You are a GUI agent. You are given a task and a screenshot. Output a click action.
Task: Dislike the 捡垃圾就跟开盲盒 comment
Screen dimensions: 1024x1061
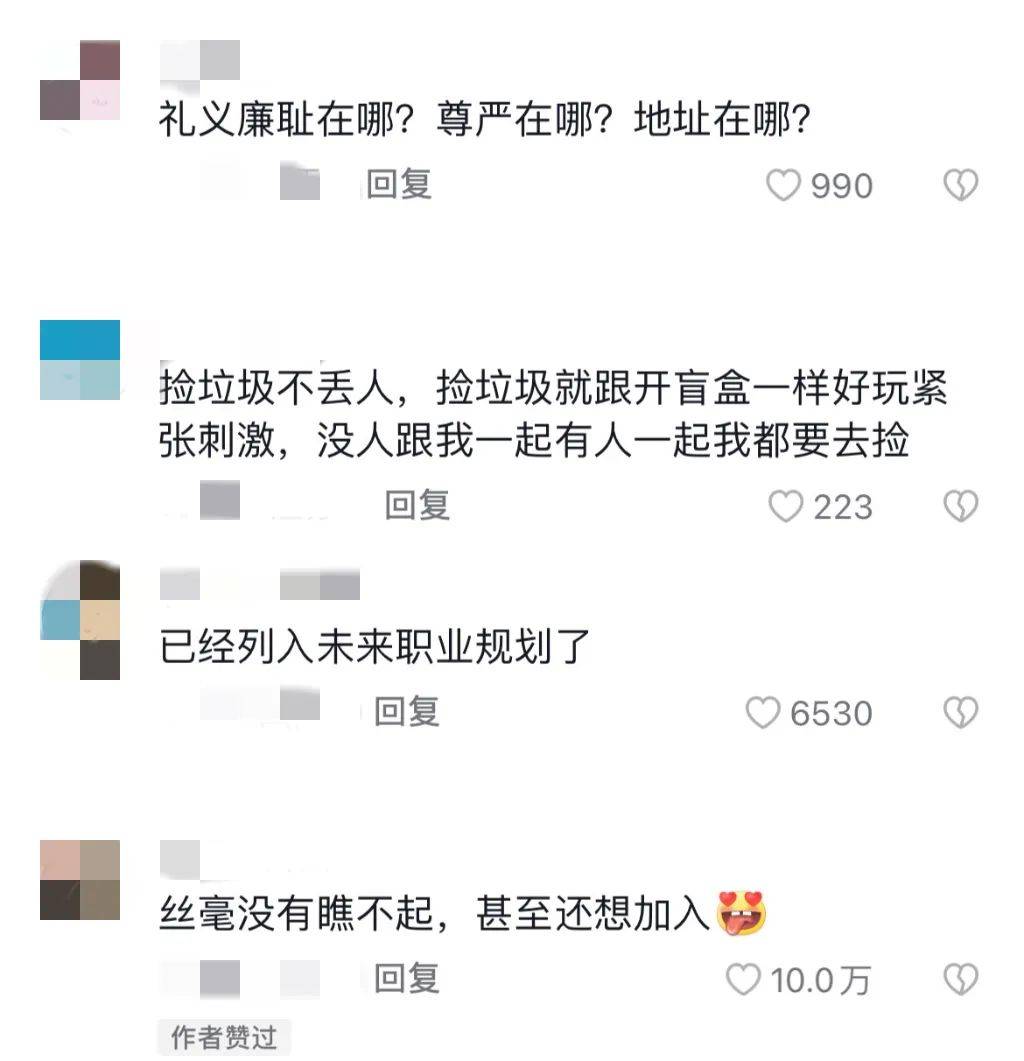(x=960, y=508)
